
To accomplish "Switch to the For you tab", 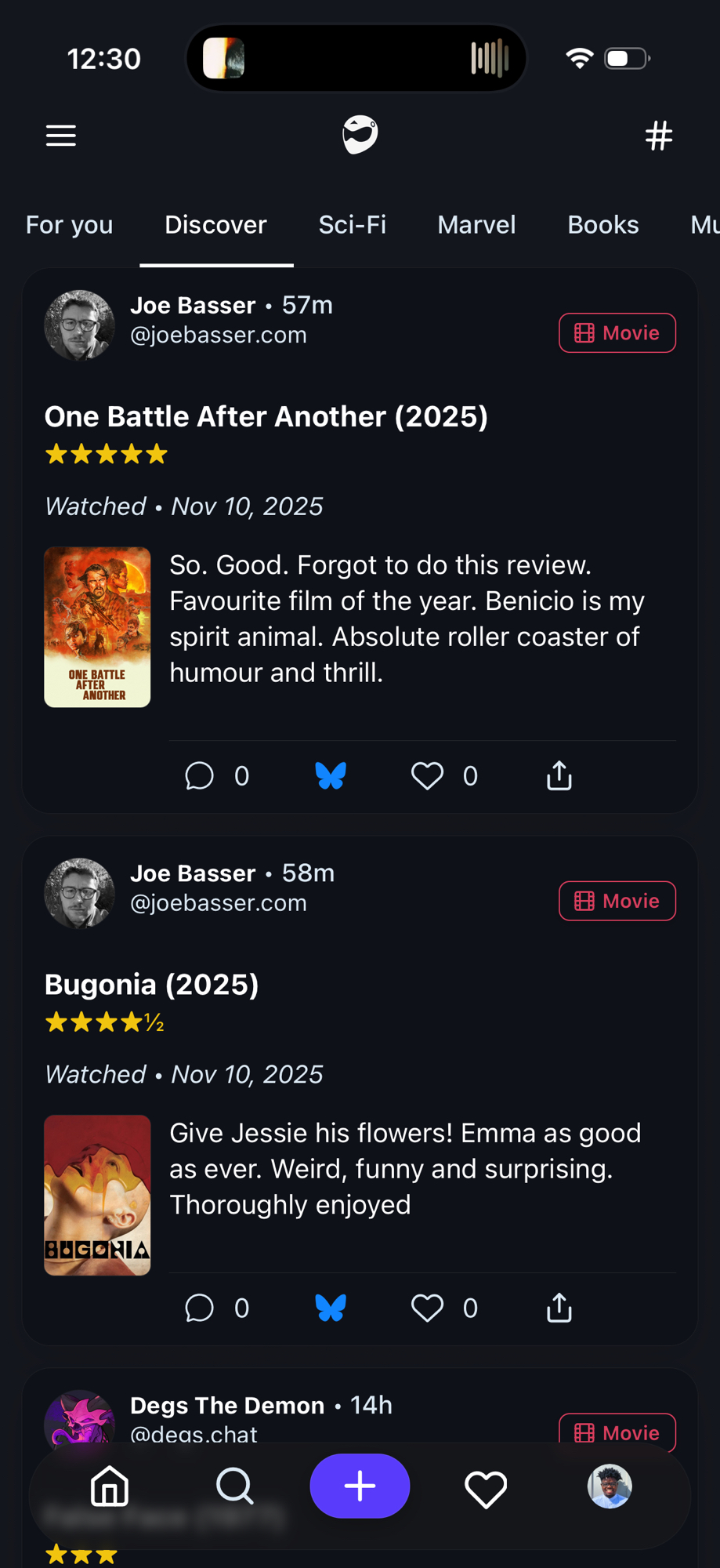I will [69, 225].
